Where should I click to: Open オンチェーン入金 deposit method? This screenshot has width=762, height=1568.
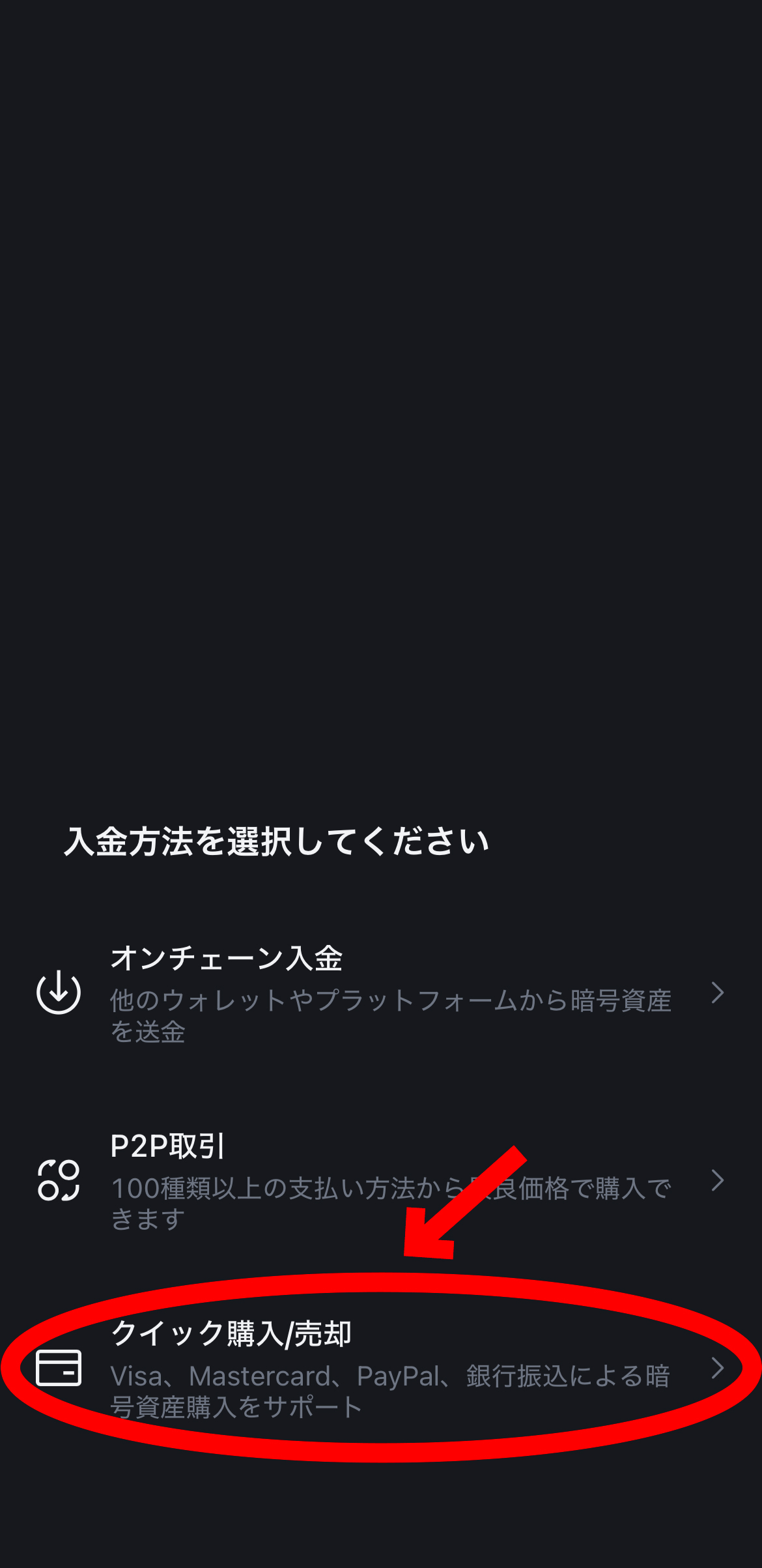[x=228, y=958]
